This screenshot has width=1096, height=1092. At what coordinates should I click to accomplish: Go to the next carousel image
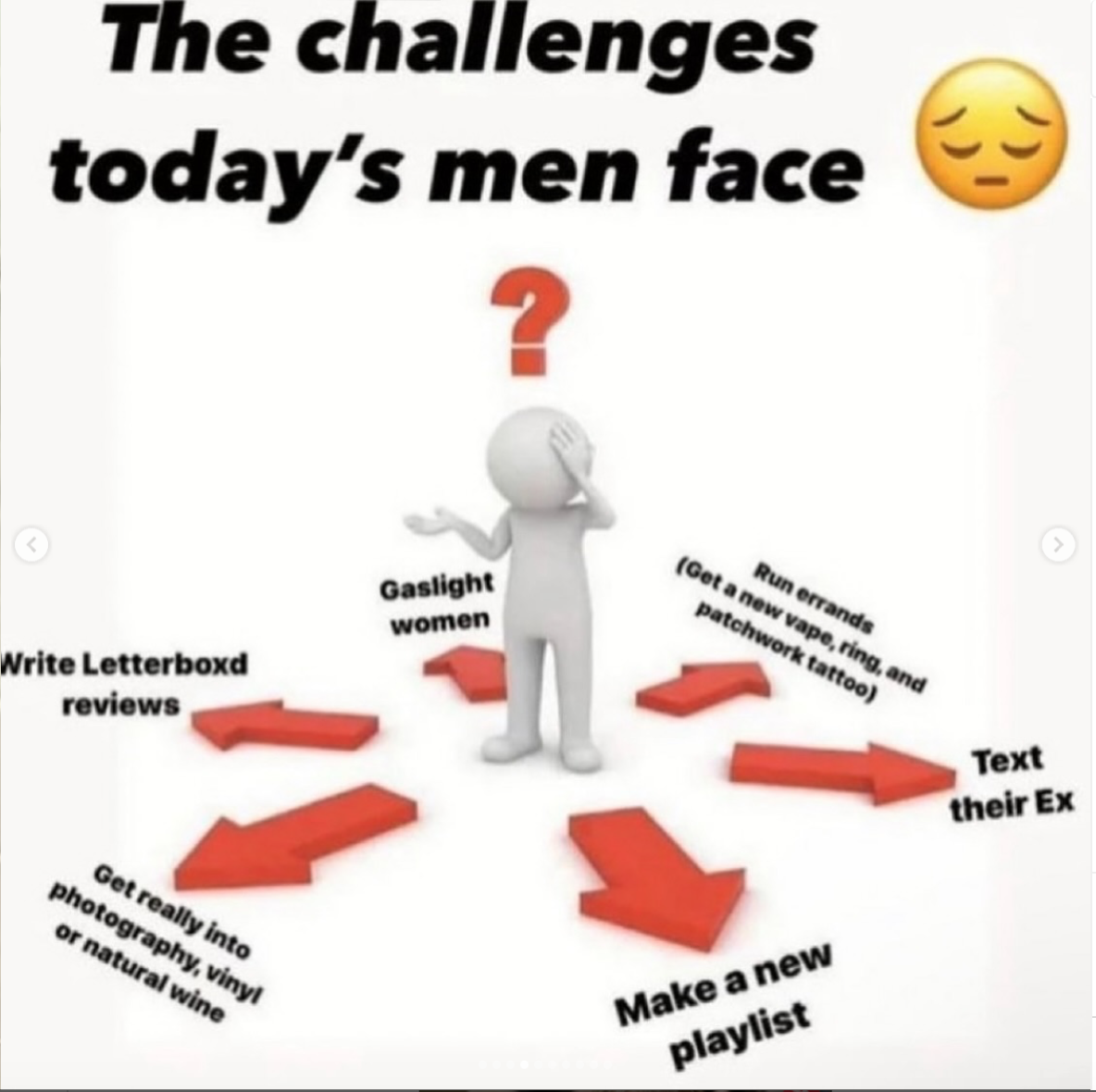point(1058,544)
